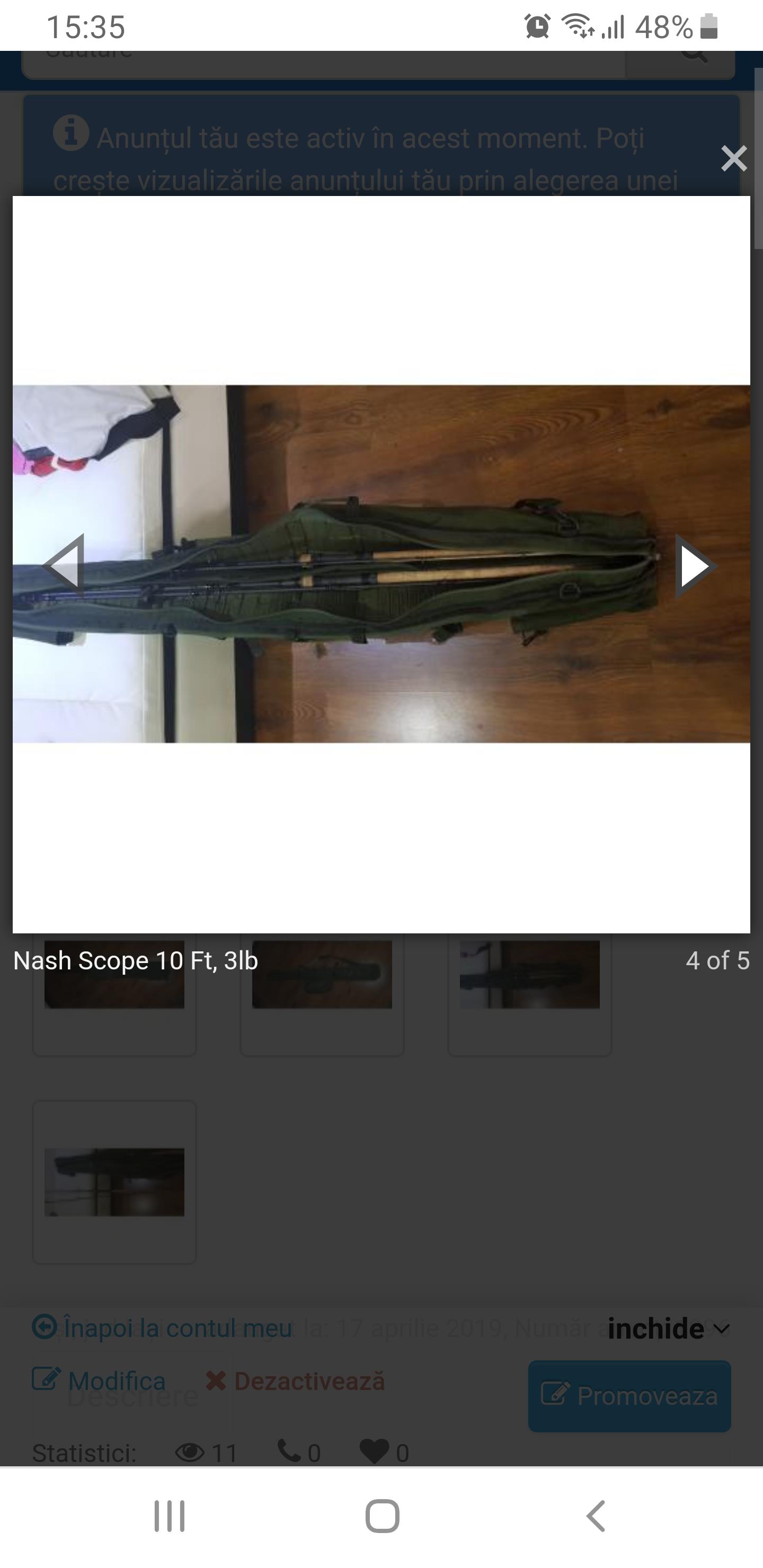Open recent apps
Viewport: 763px width, 1568px height.
tap(169, 1516)
